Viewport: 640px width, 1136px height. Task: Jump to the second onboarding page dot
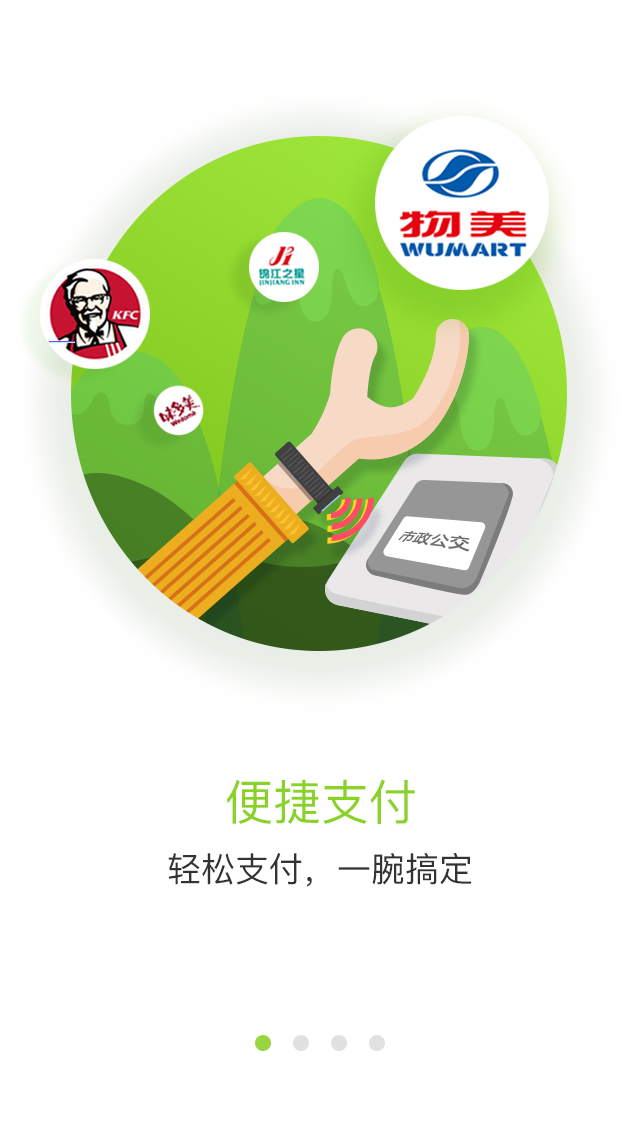click(x=301, y=1043)
